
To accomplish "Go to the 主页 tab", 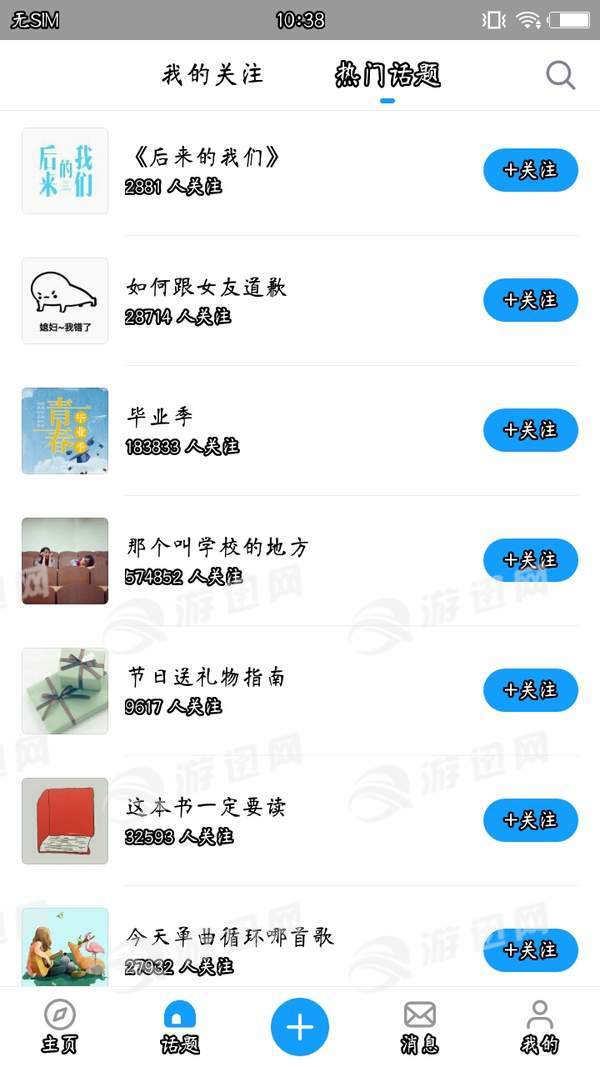I will point(59,1027).
